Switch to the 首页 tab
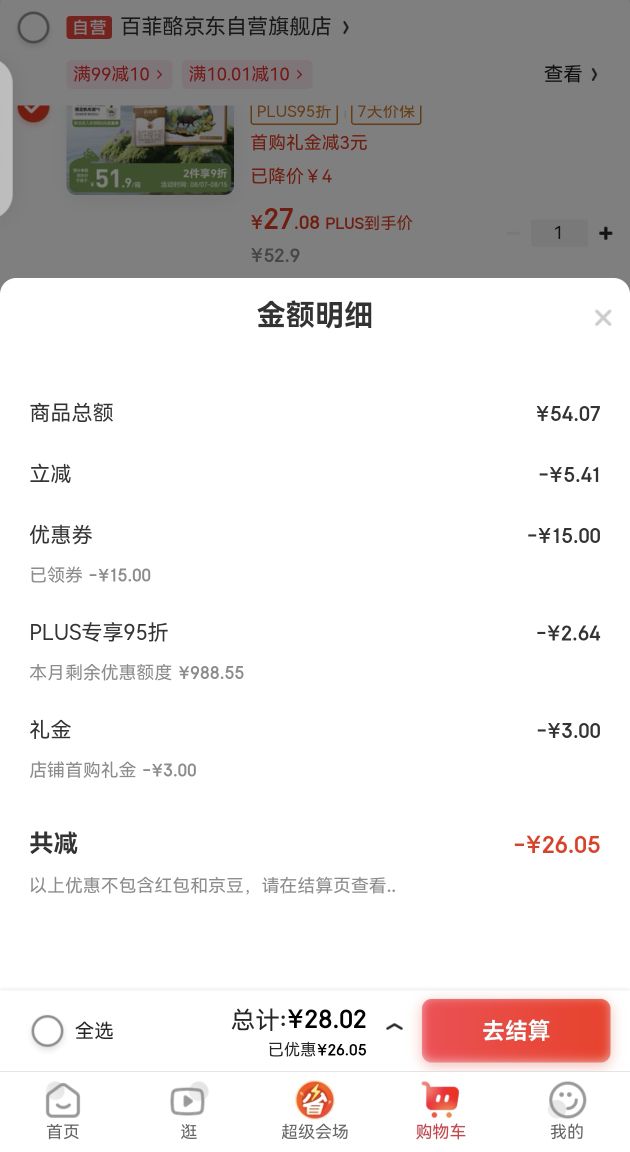 pos(63,1112)
